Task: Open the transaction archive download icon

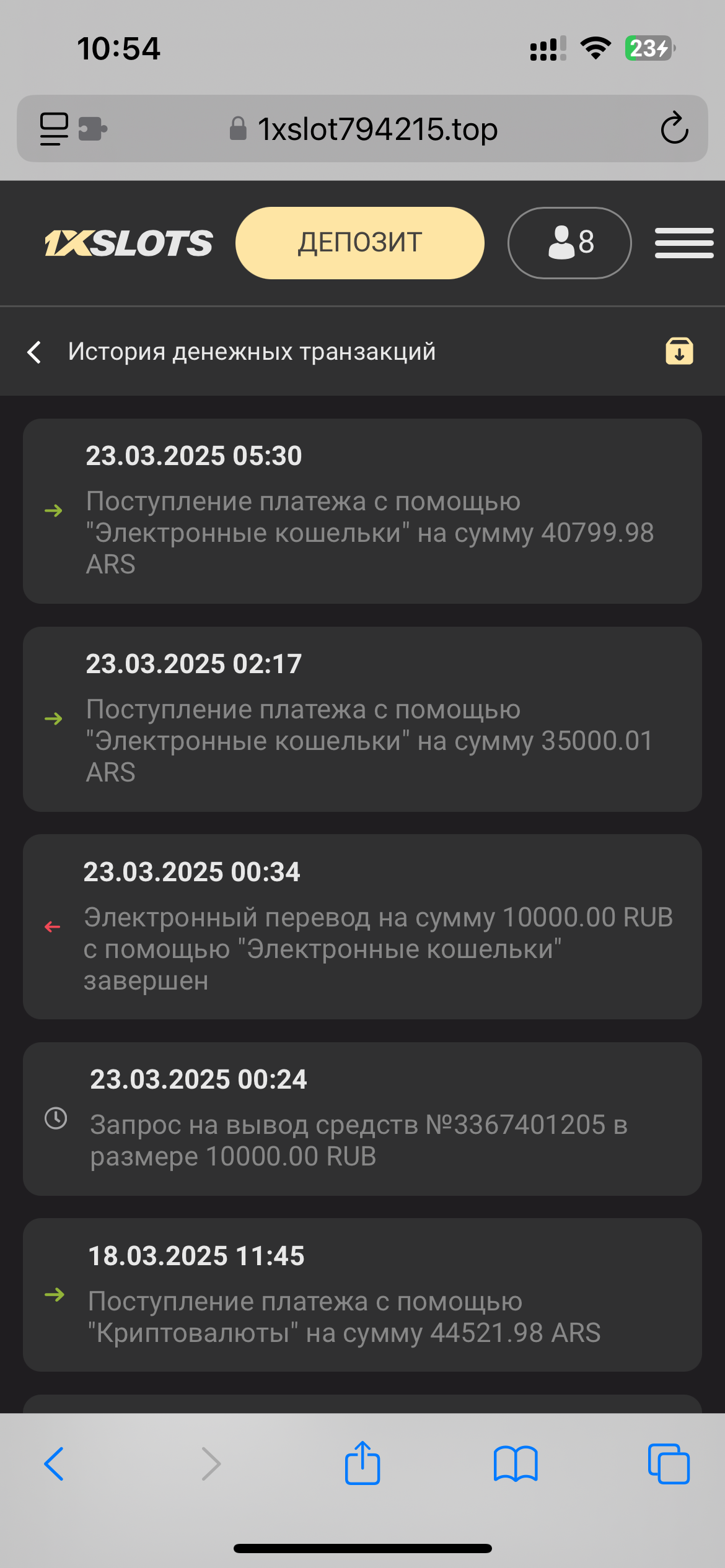Action: [679, 351]
